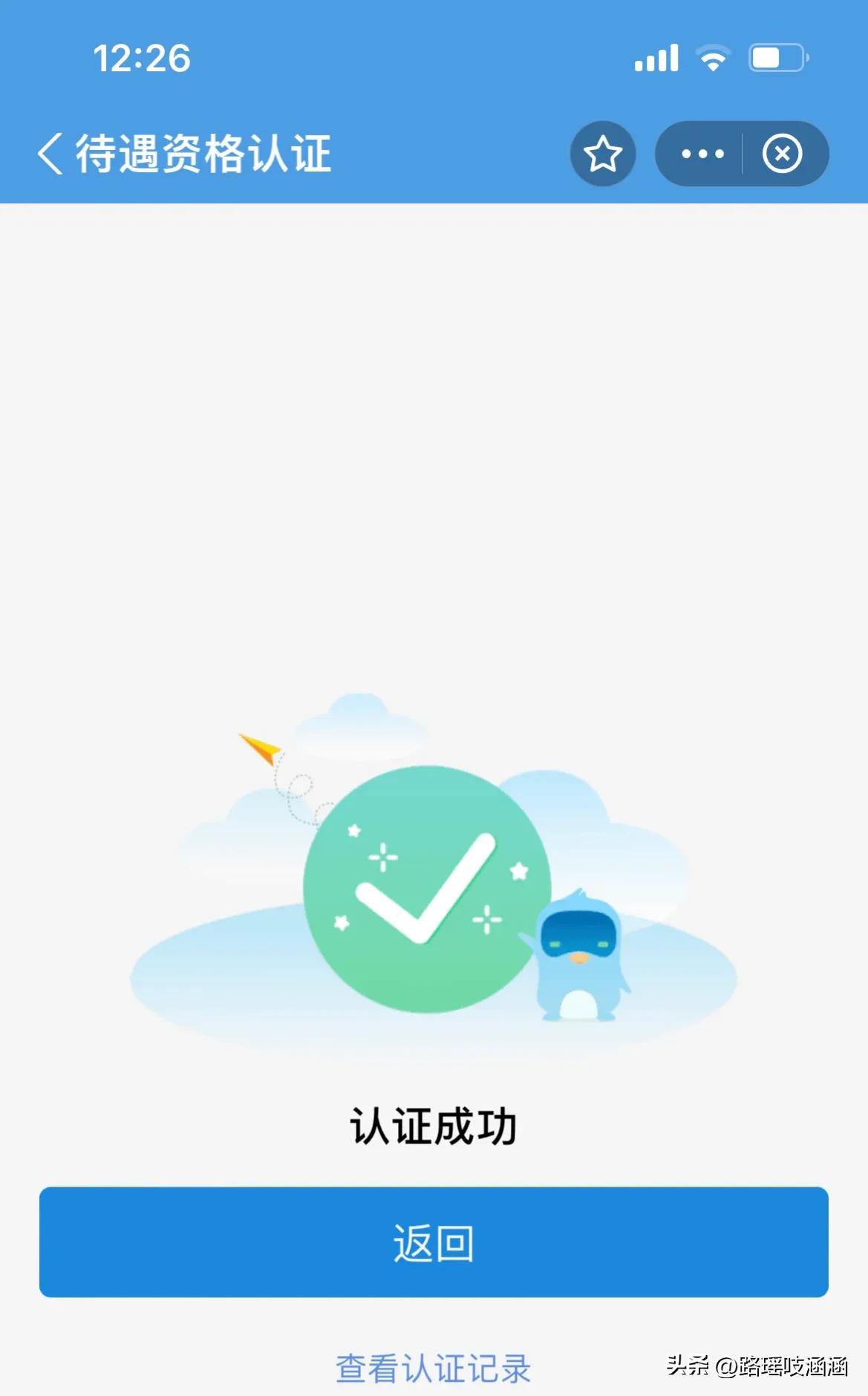The width and height of the screenshot is (868, 1396).
Task: Tap the star favorite icon
Action: 601,153
